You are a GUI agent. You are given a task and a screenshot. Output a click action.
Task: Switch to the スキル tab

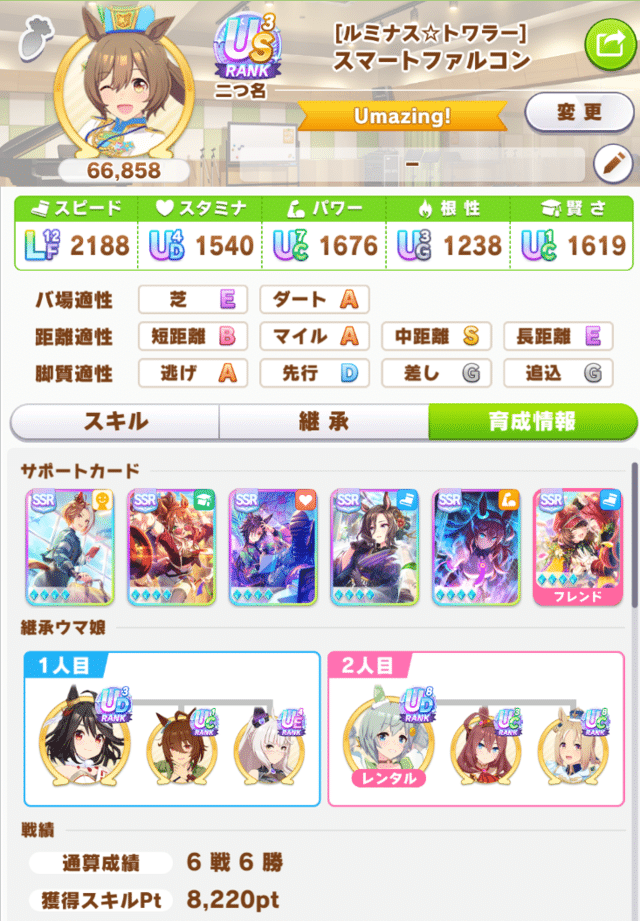click(x=114, y=422)
